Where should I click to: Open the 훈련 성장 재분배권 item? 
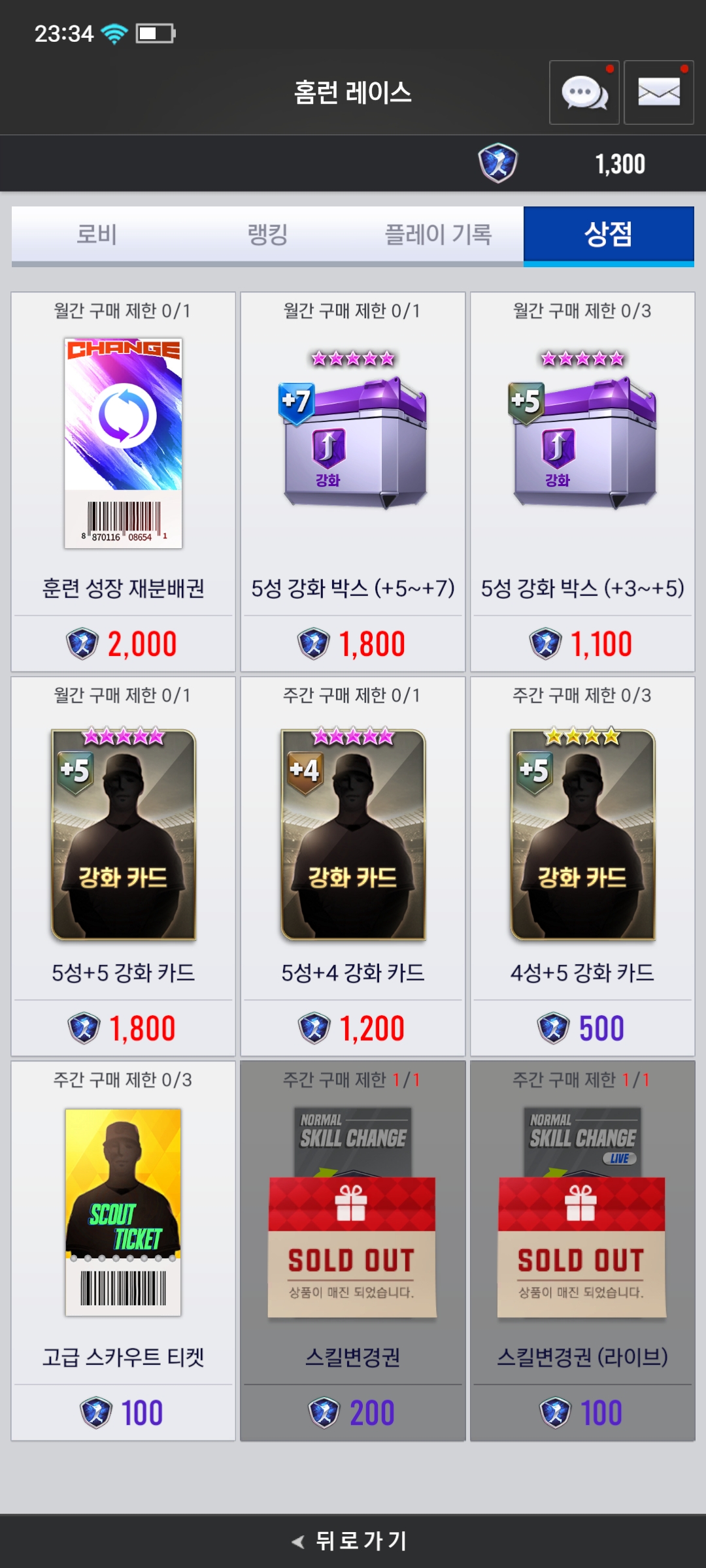click(x=123, y=482)
